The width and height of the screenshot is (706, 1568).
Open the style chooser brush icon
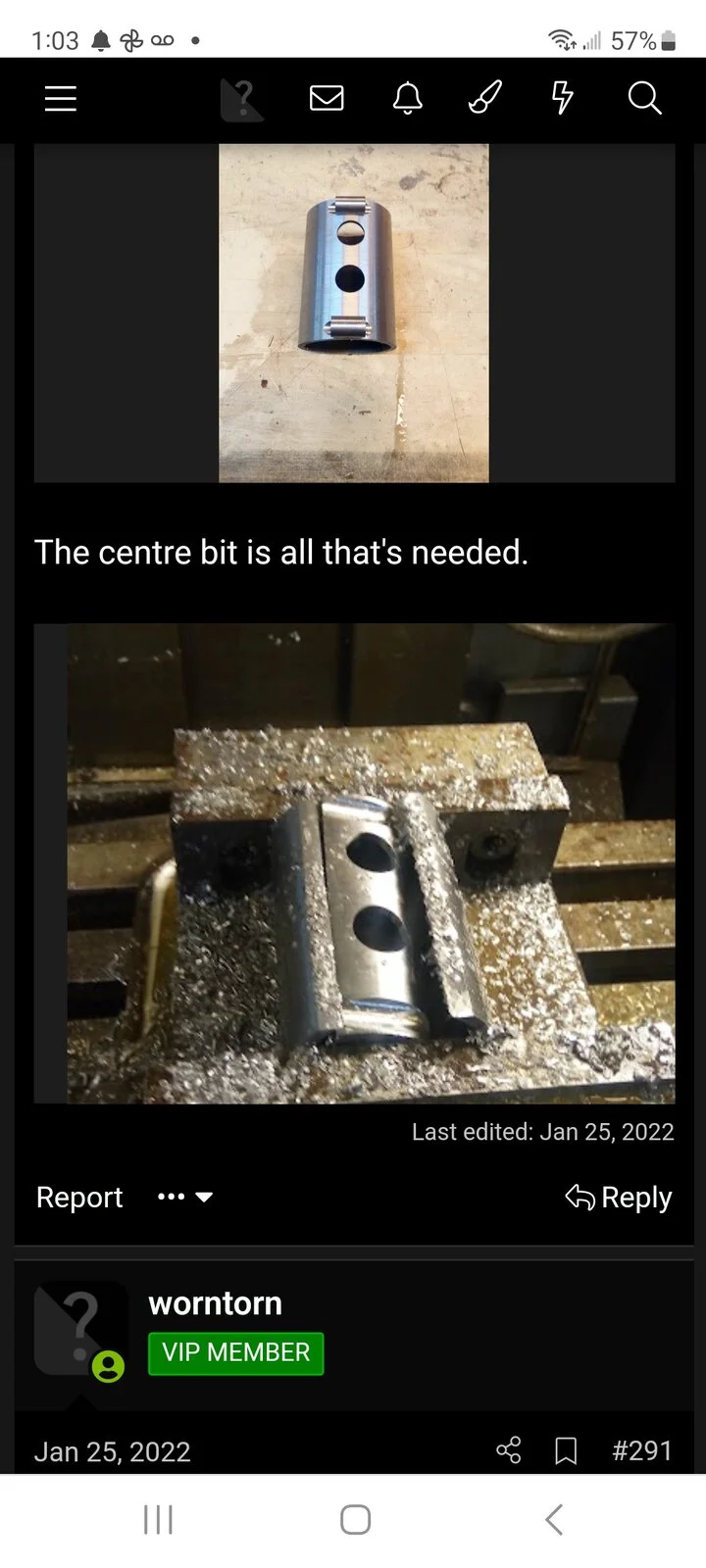tap(484, 98)
